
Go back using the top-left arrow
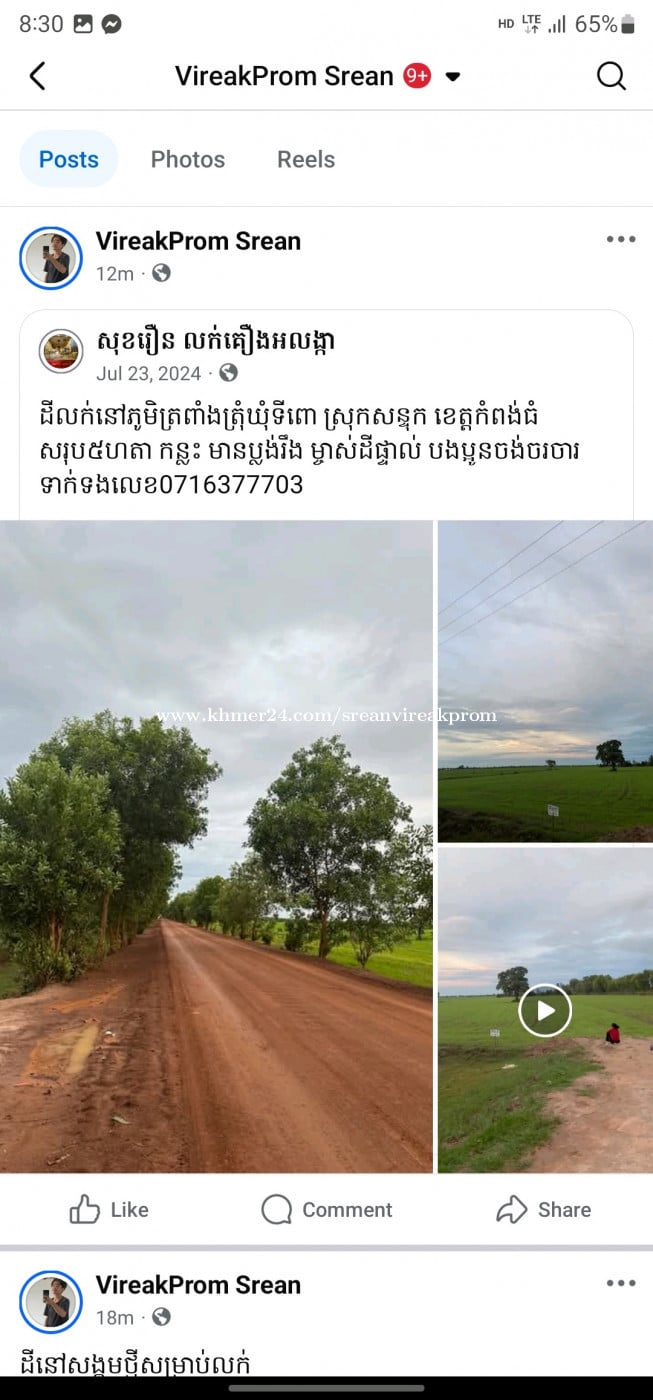coord(38,76)
